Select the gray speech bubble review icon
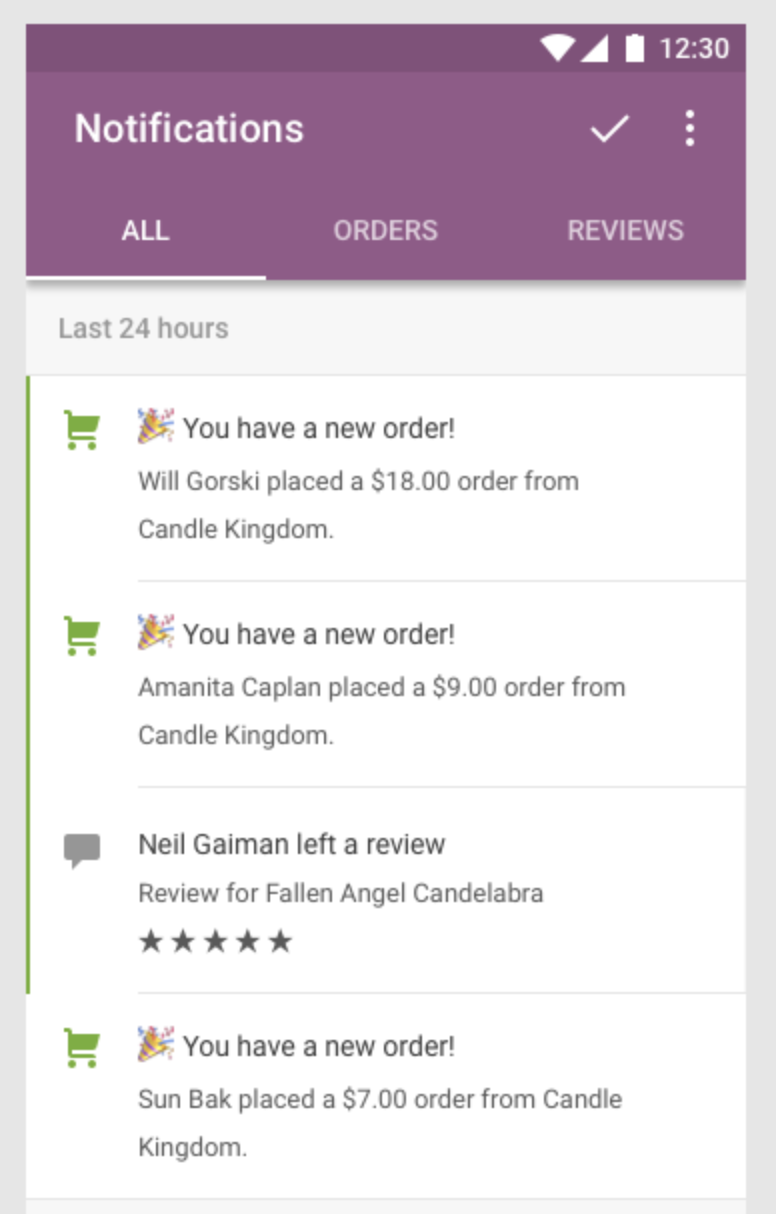The height and width of the screenshot is (1214, 776). [x=83, y=847]
